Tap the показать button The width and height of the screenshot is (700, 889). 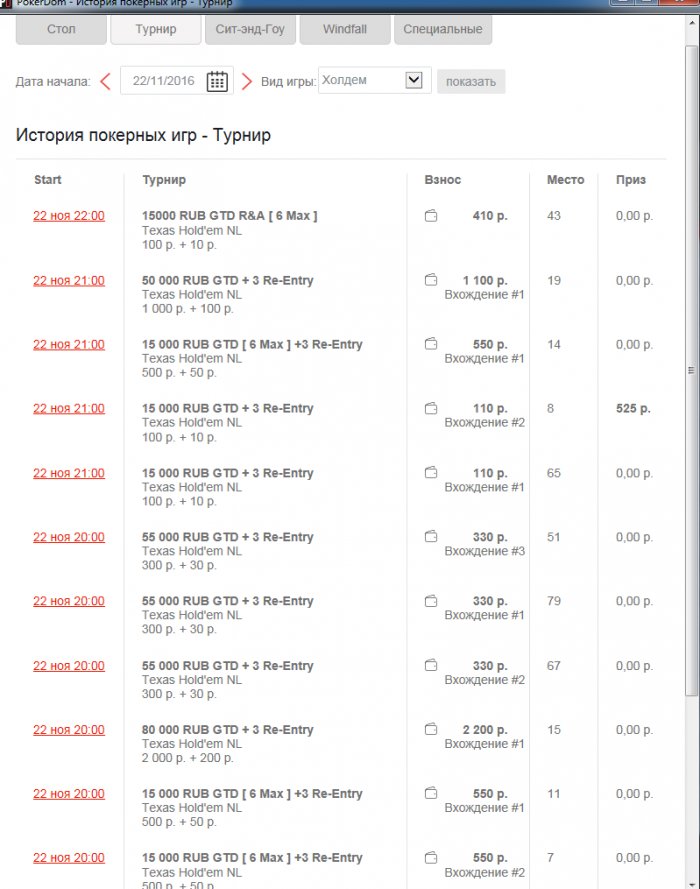[x=470, y=81]
